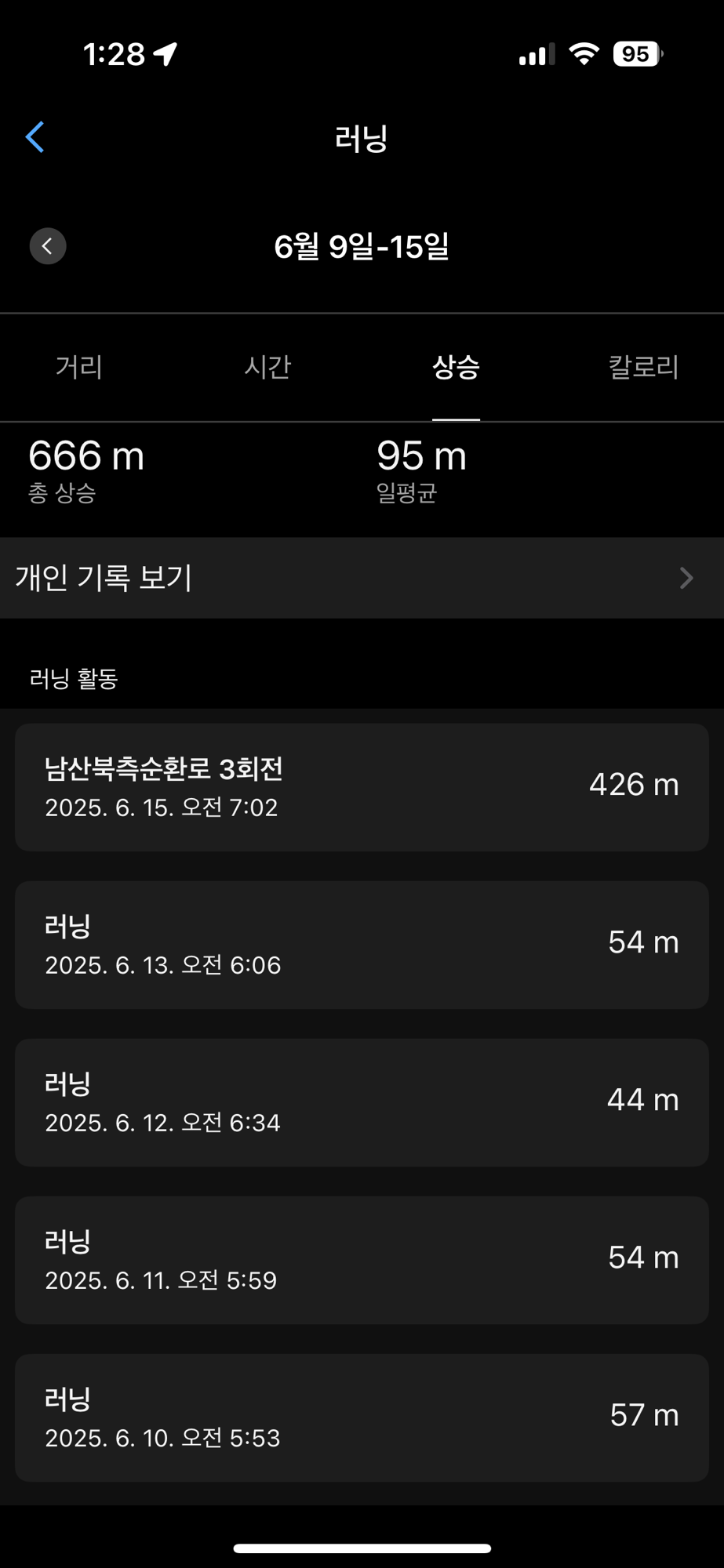Open the 러닝 activity from 6. 13.
The width and height of the screenshot is (724, 1568).
point(362,945)
